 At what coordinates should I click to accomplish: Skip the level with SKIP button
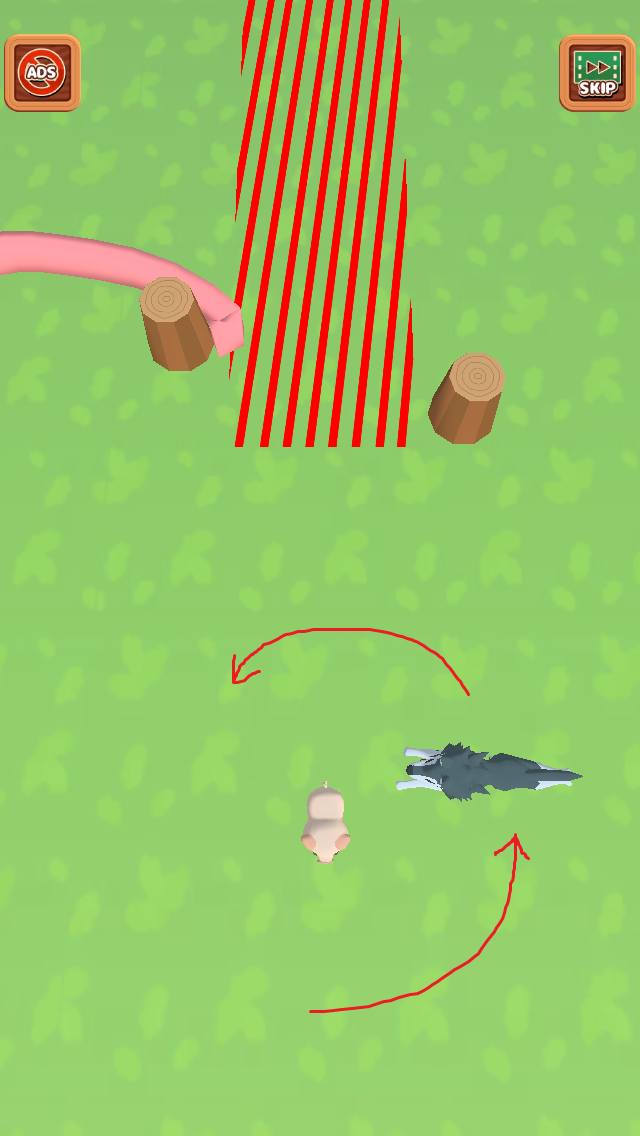[597, 72]
